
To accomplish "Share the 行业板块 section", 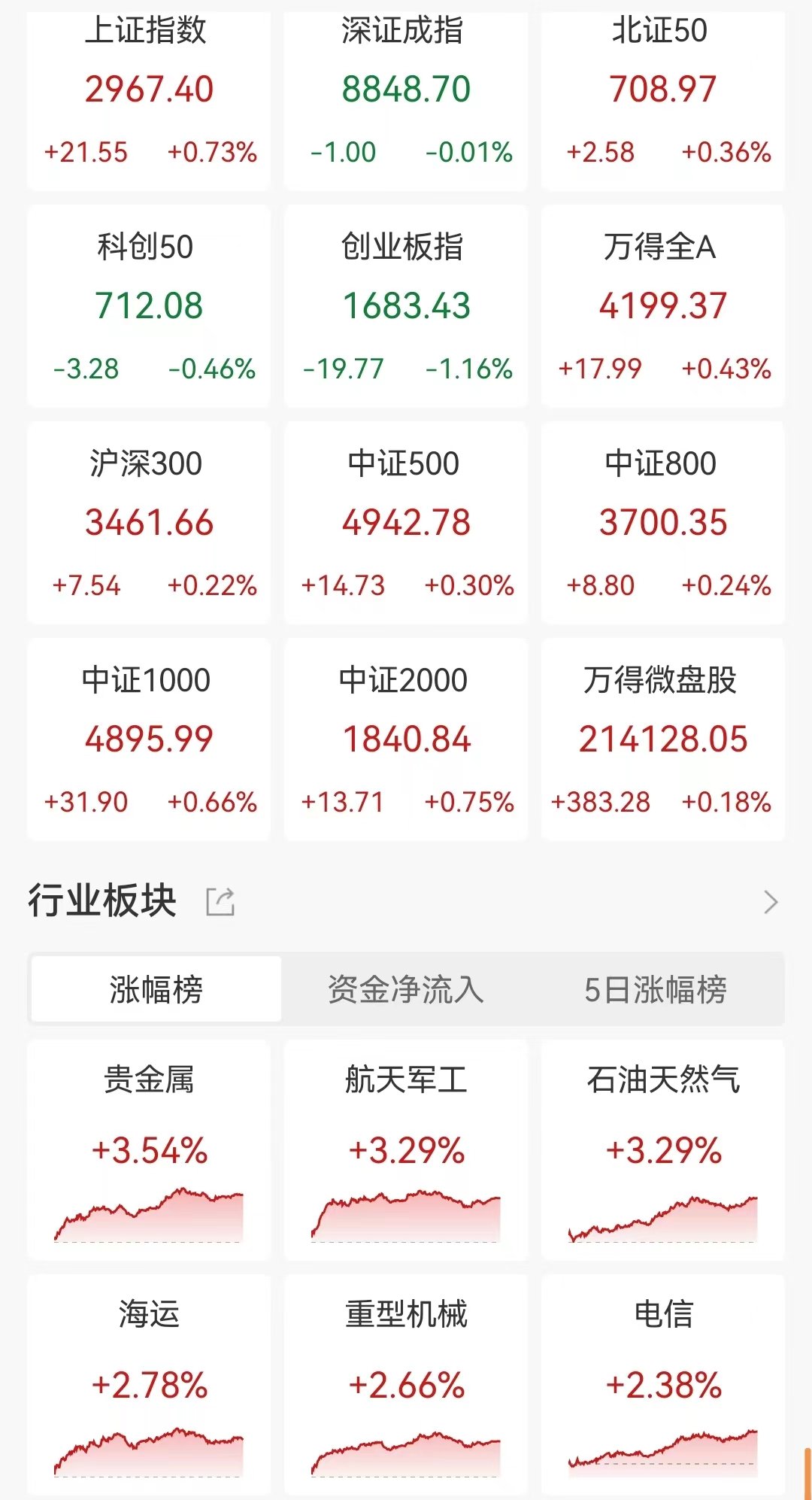I will click(220, 901).
